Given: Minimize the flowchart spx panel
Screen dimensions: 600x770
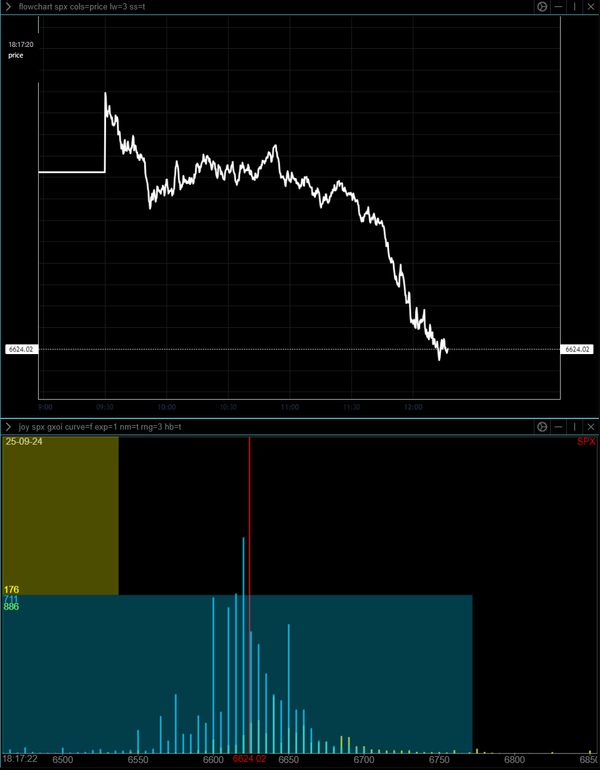Looking at the screenshot, I should [558, 6].
